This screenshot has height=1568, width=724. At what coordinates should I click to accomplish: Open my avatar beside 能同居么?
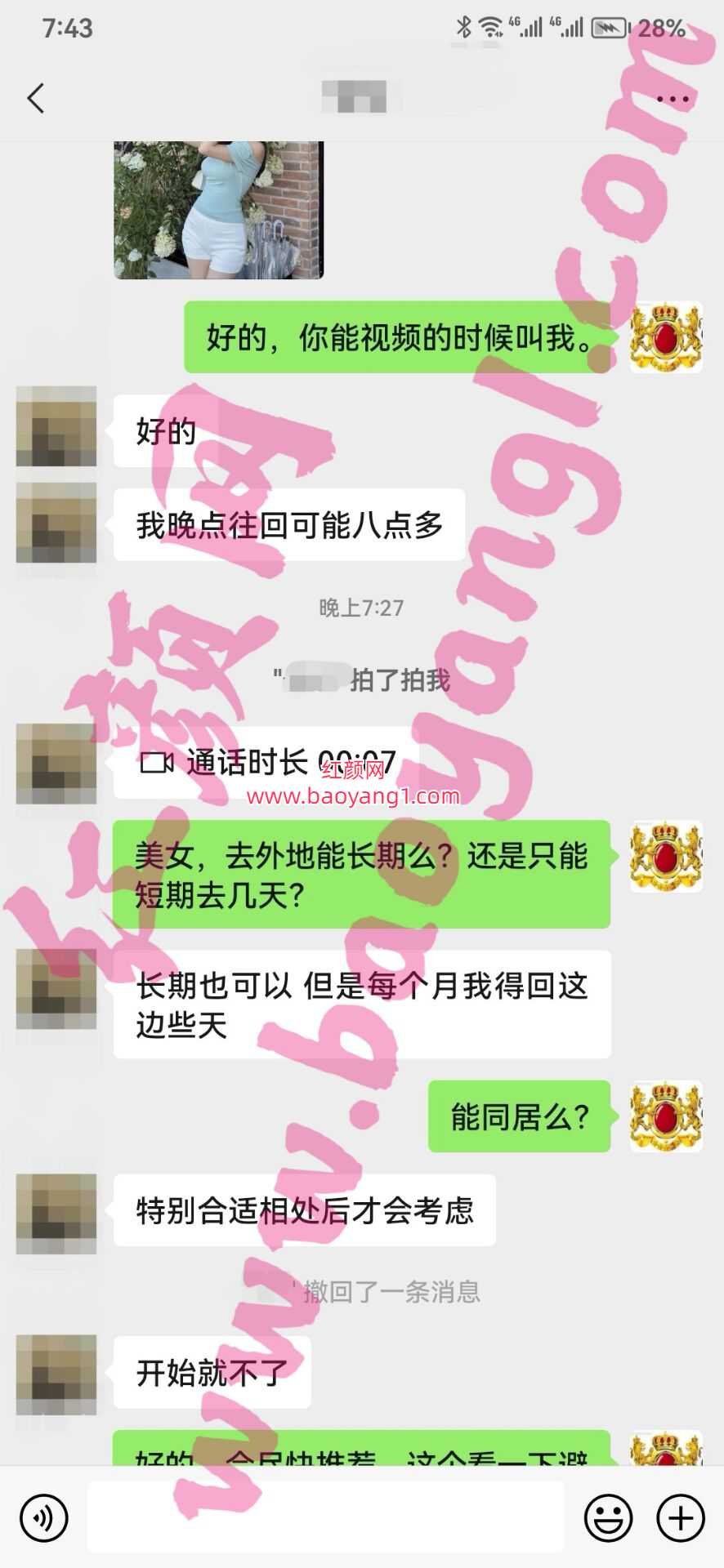(666, 1116)
